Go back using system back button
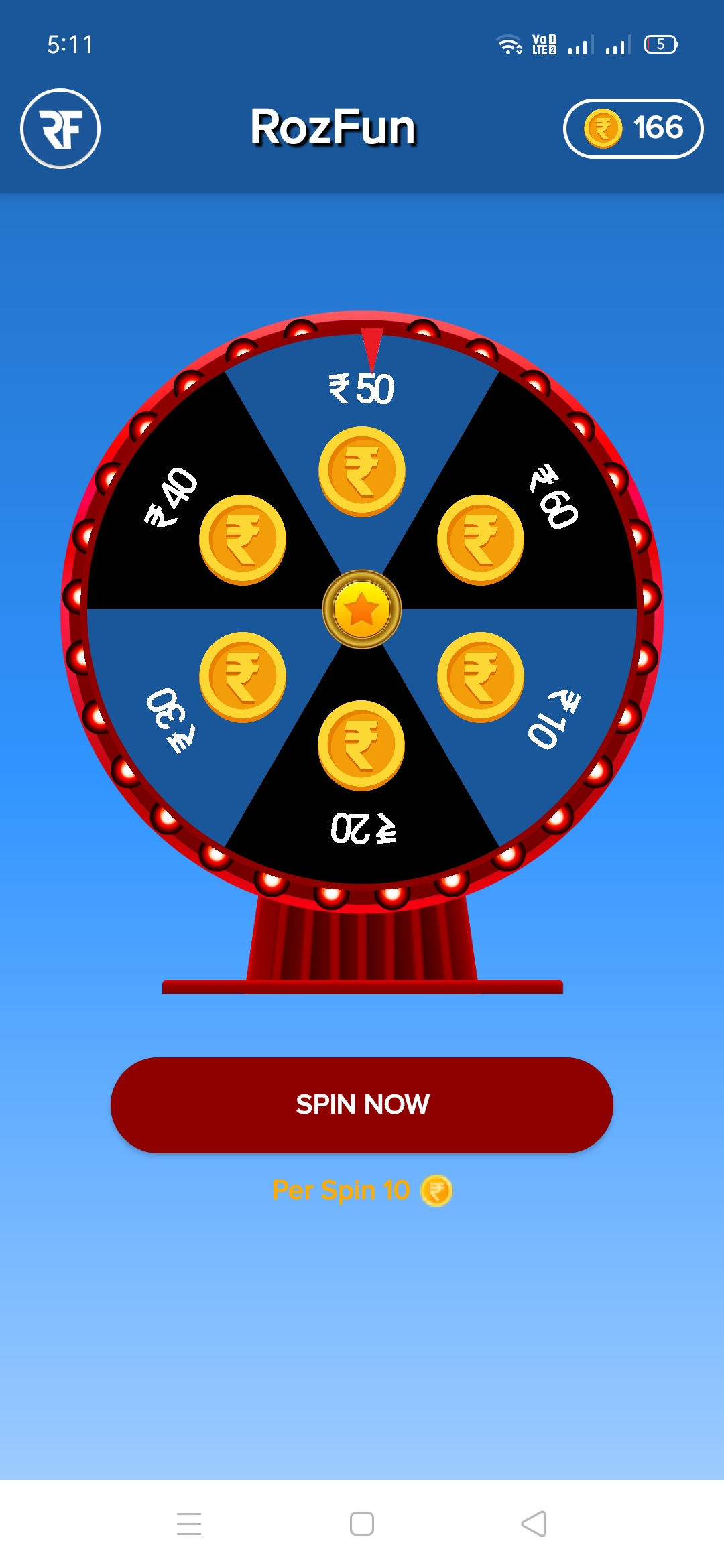The width and height of the screenshot is (724, 1568). pos(534,1524)
